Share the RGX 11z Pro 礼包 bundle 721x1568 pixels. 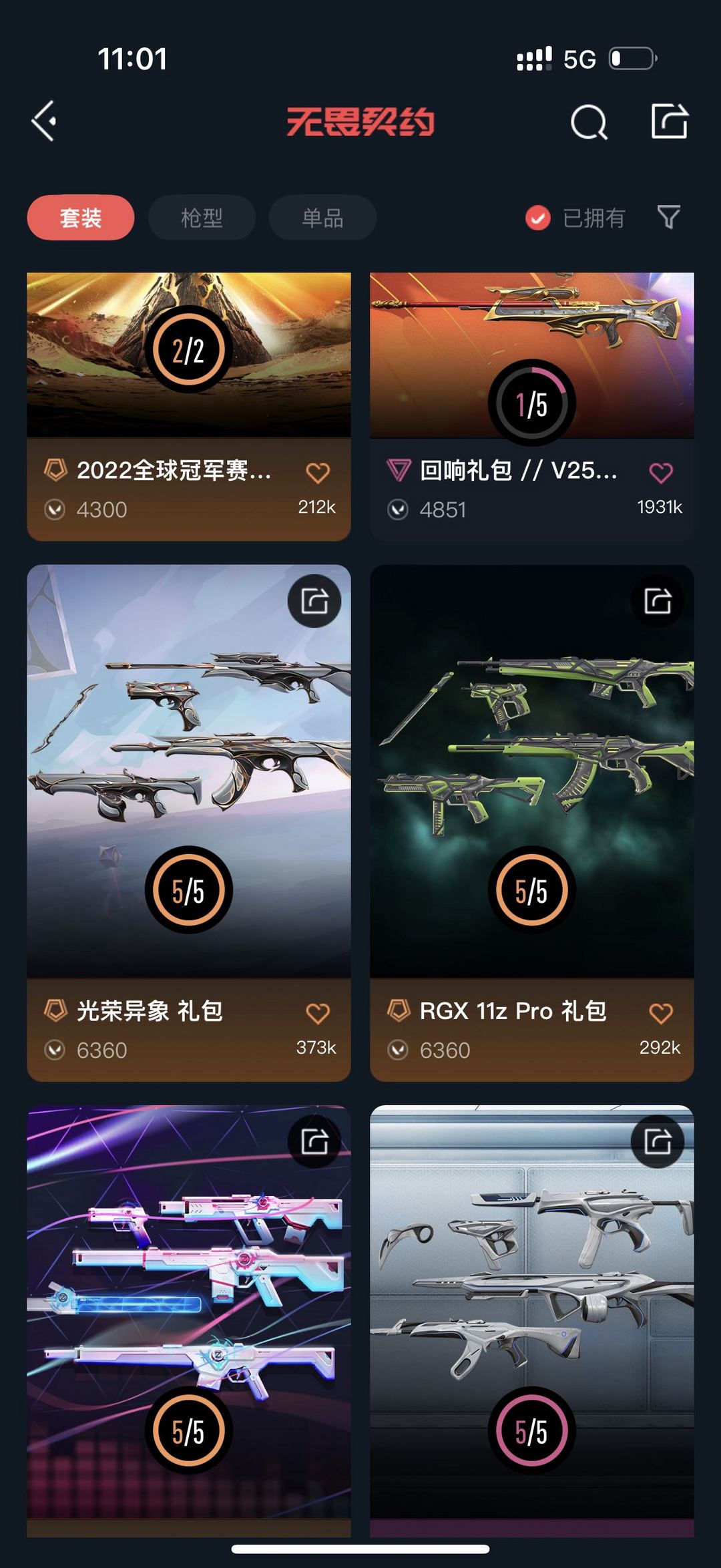pos(658,600)
